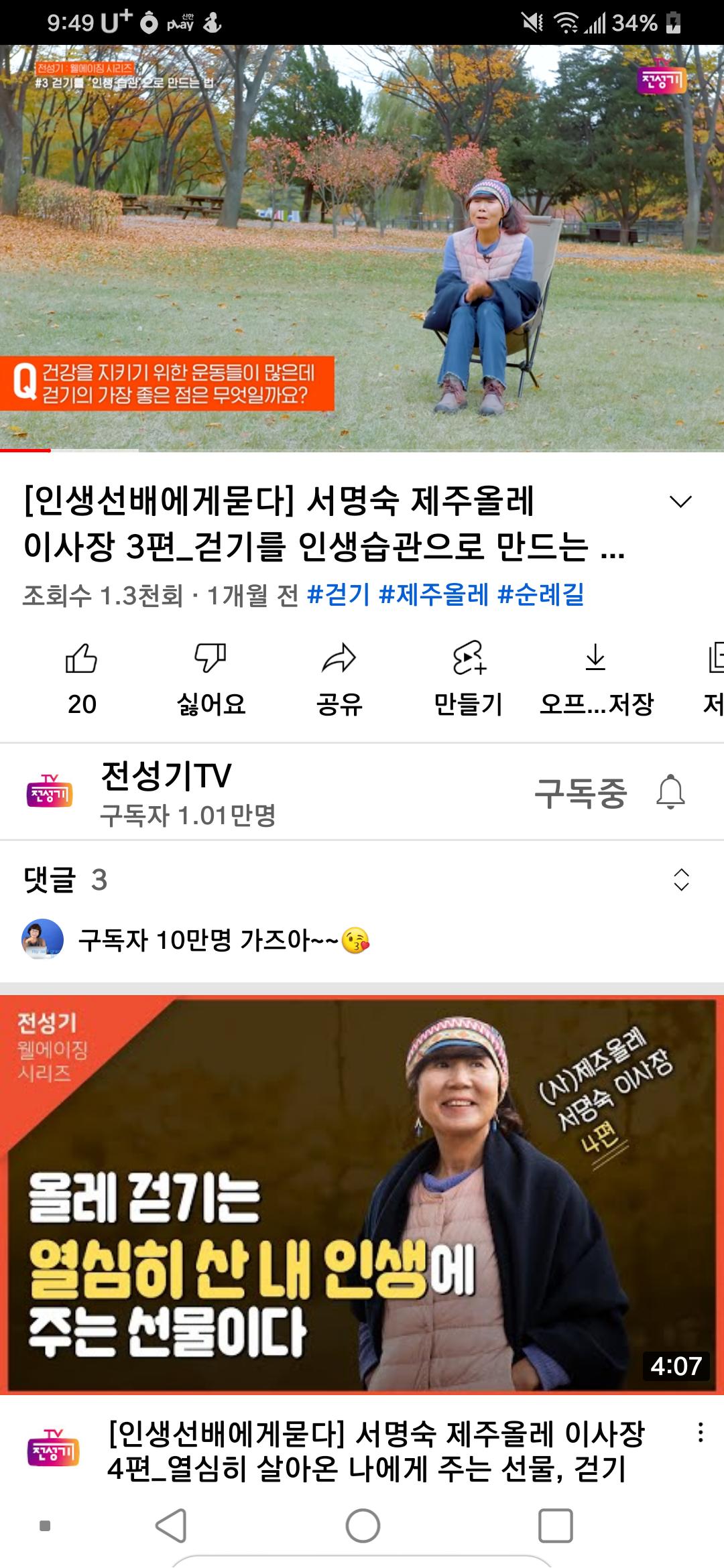The height and width of the screenshot is (1568, 724).
Task: Play the 4편 올레 걷기 video thumbnail
Action: tap(362, 1194)
